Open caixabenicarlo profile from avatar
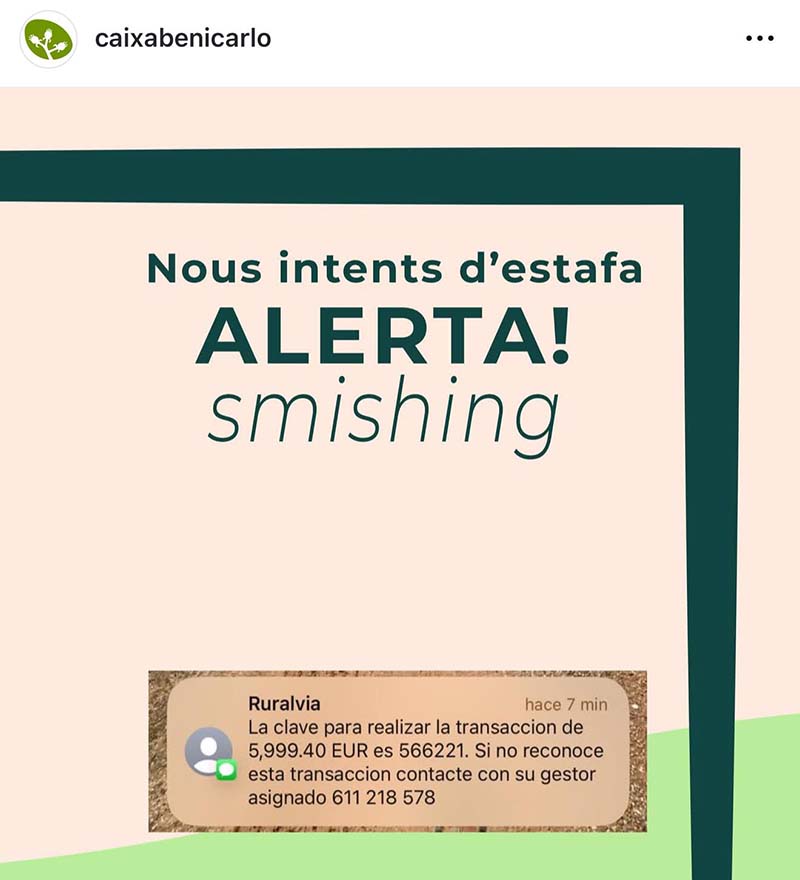The height and width of the screenshot is (880, 800). tap(48, 39)
